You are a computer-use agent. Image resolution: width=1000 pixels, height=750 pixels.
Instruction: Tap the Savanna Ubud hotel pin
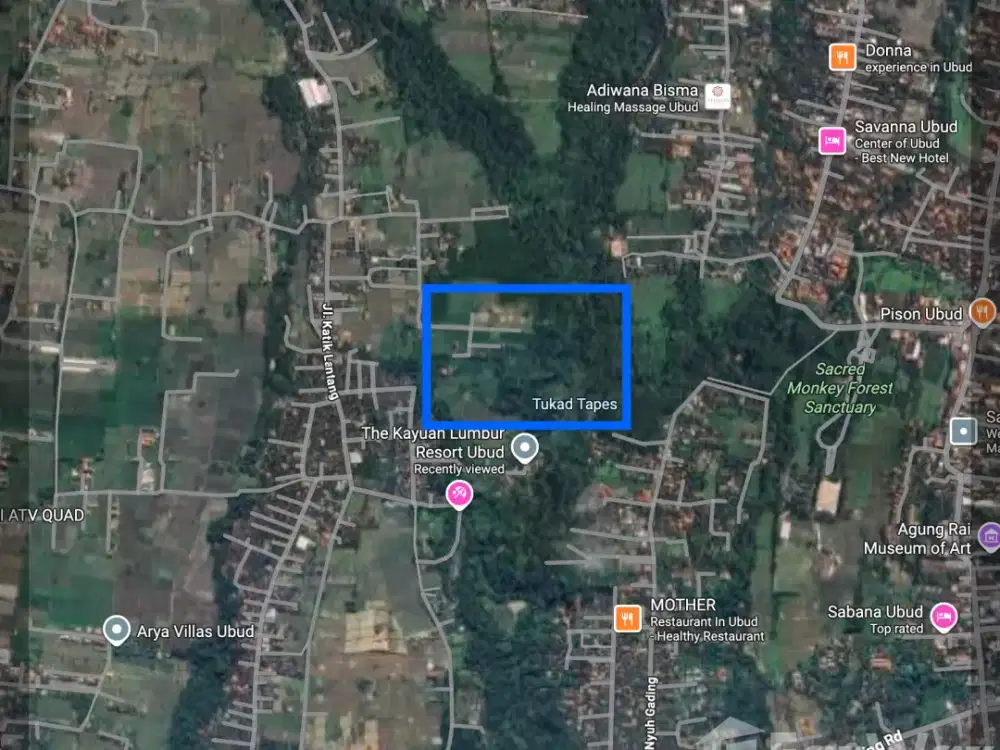point(831,141)
